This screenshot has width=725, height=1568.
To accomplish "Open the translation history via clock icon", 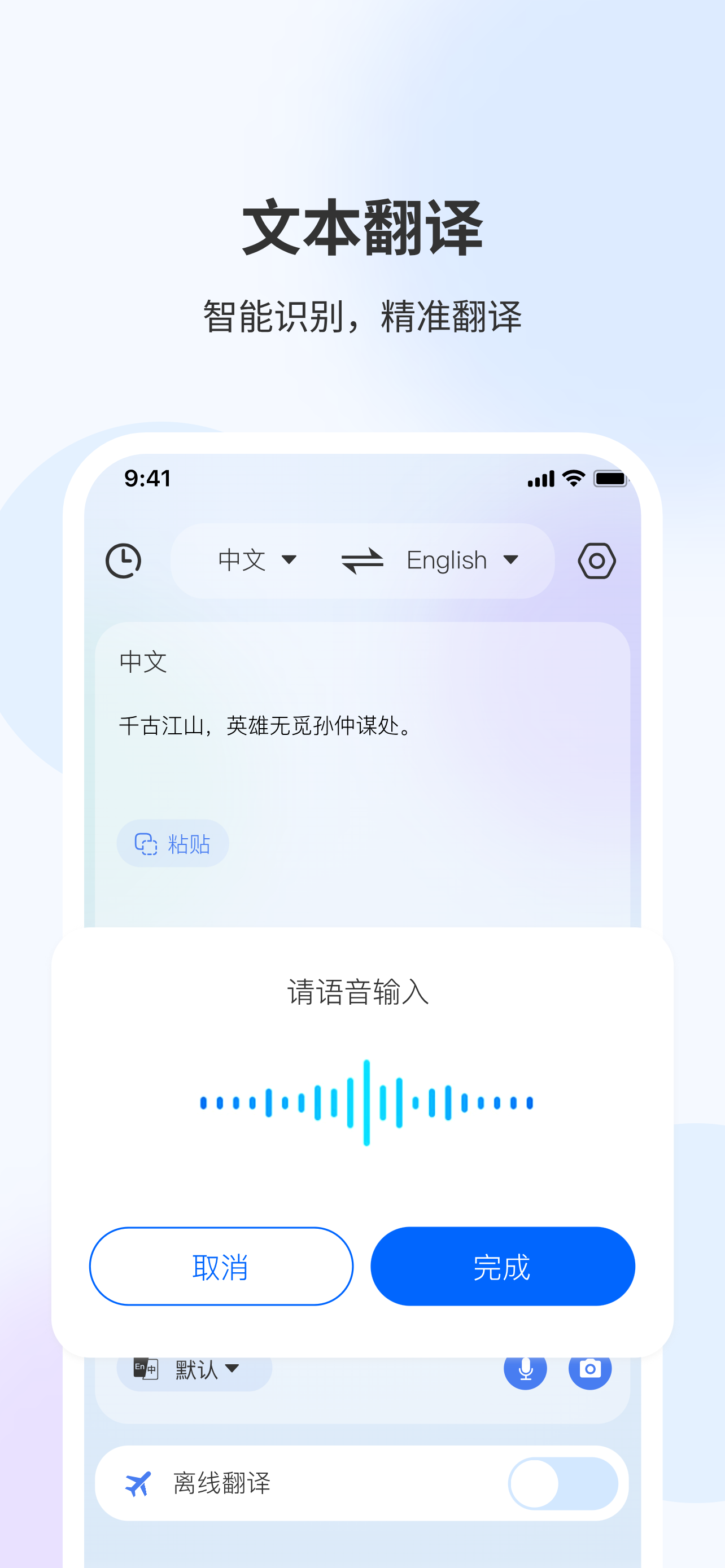I will pyautogui.click(x=124, y=560).
